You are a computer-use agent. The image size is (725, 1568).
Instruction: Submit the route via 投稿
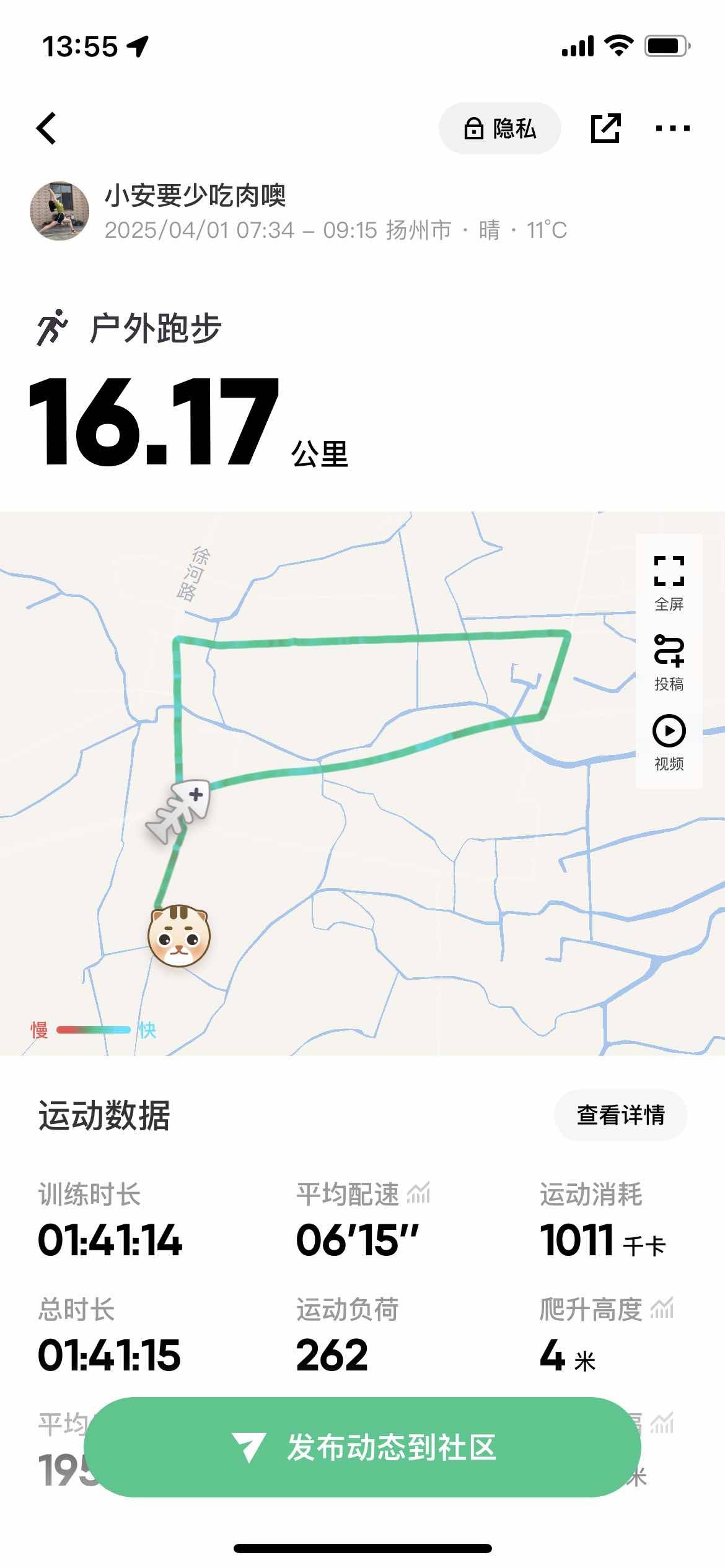(x=669, y=663)
